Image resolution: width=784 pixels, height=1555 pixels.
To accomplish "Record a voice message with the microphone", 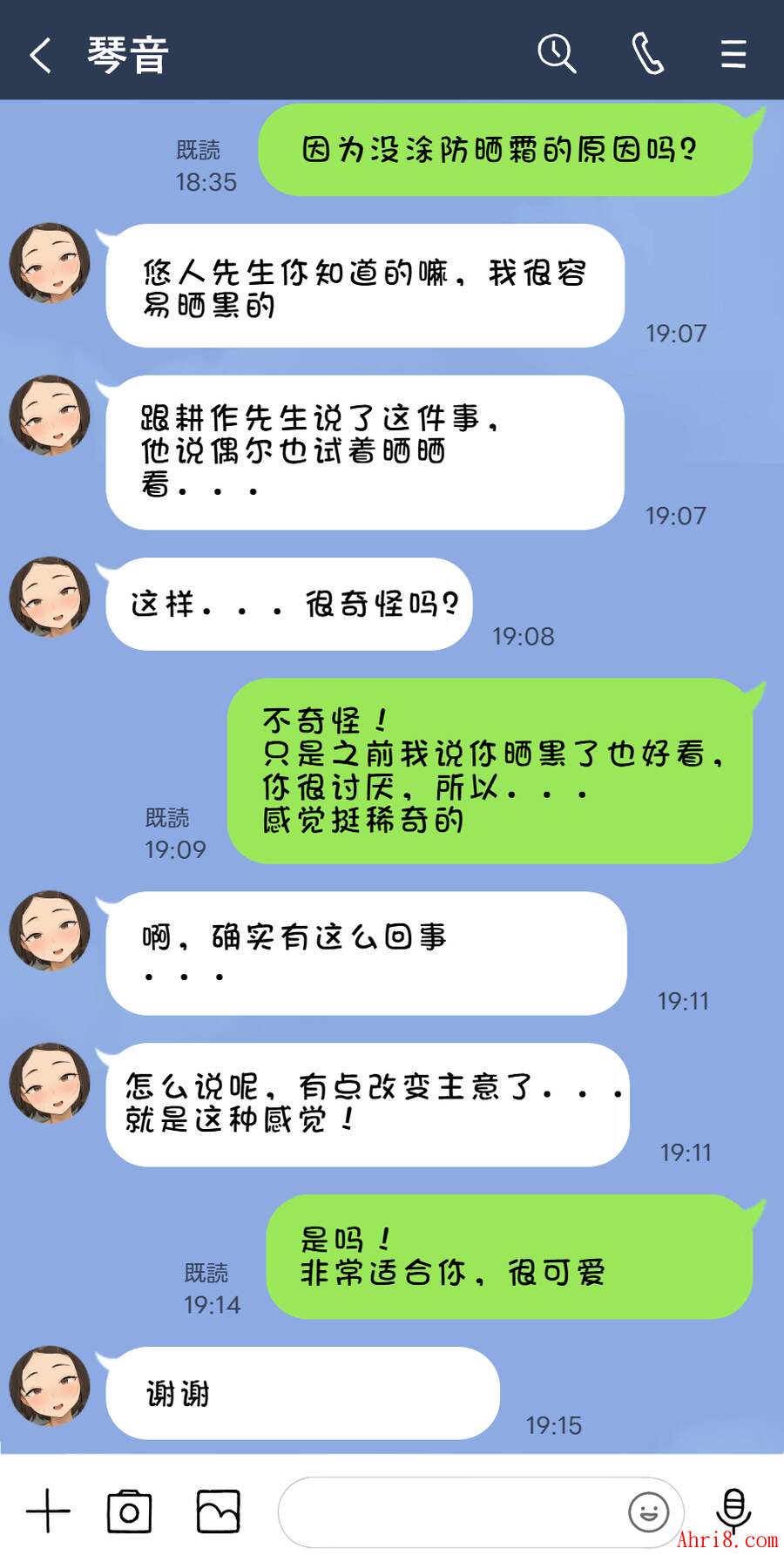I will (x=733, y=1509).
